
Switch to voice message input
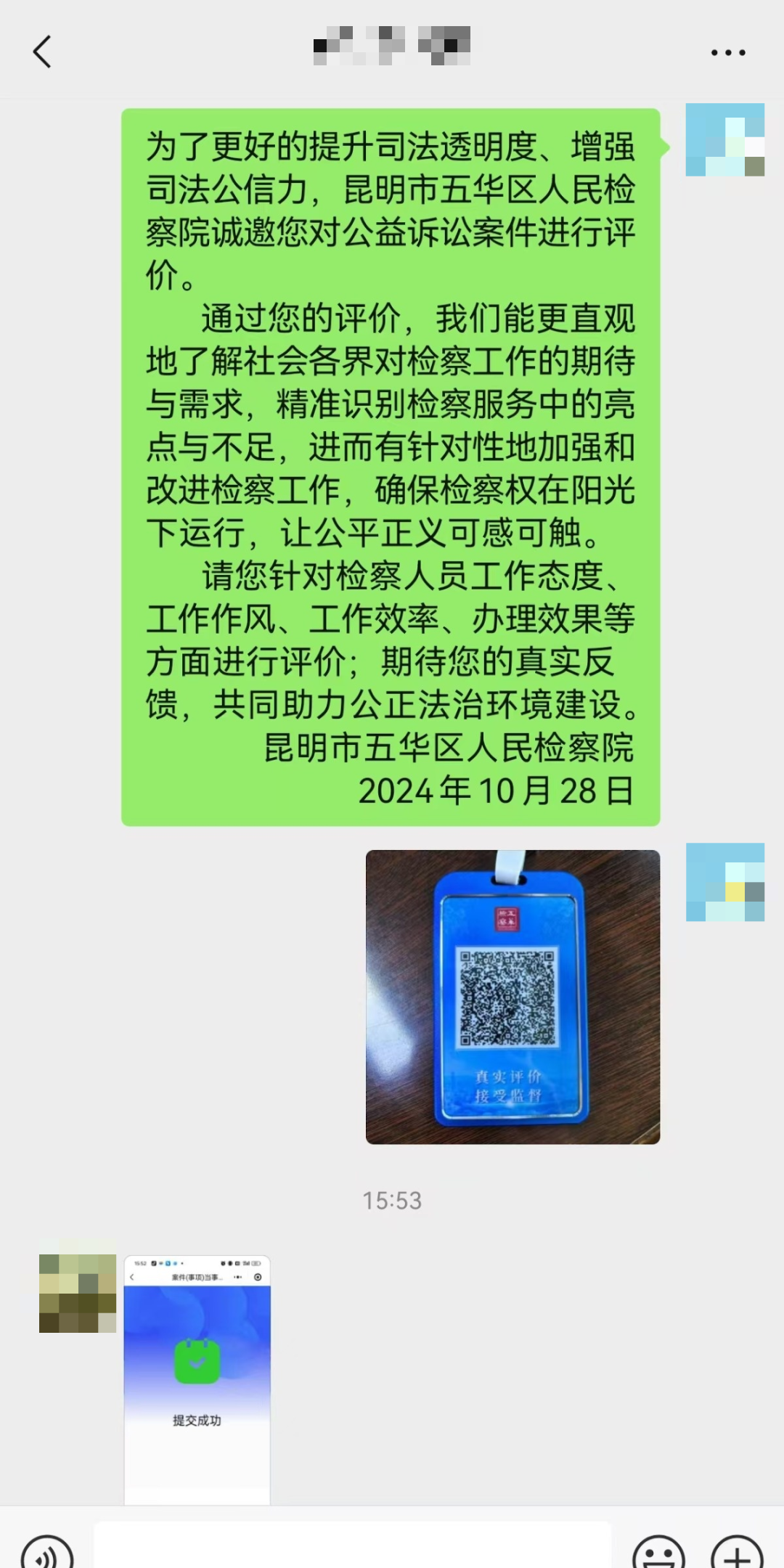(47, 1553)
